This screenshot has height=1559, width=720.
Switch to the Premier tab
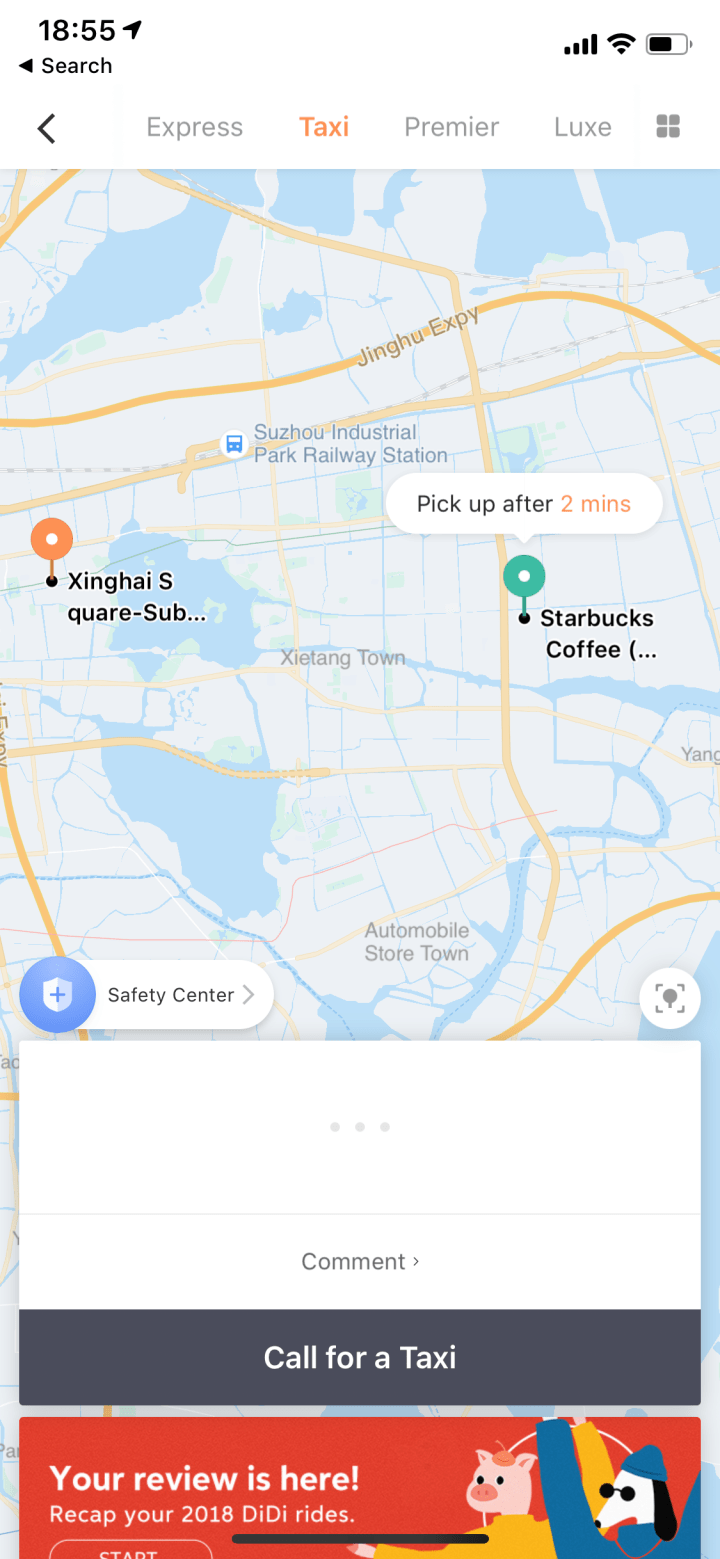[x=451, y=127]
